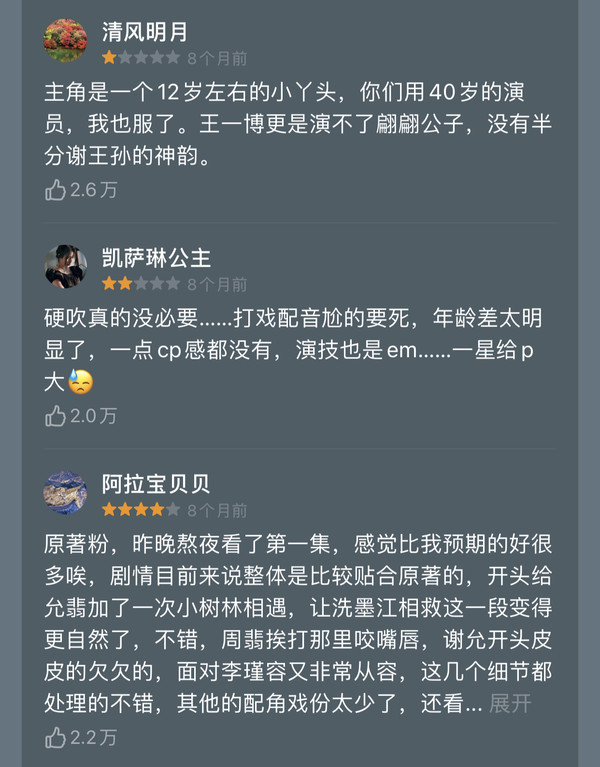The image size is (600, 767).
Task: View the username 阿拉宝贝贝's profile
Action: coord(156,484)
